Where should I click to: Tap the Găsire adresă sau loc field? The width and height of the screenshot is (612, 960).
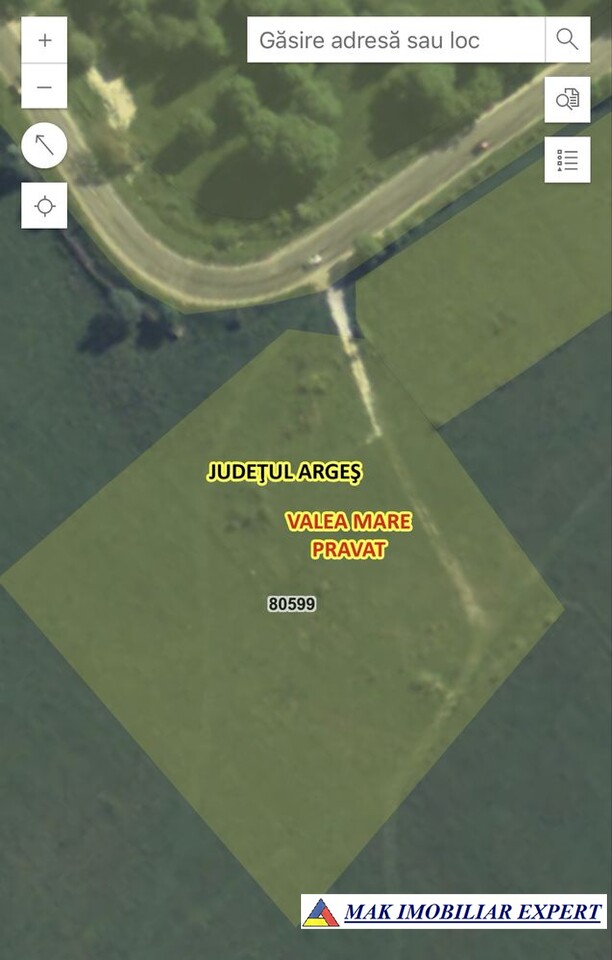point(395,40)
